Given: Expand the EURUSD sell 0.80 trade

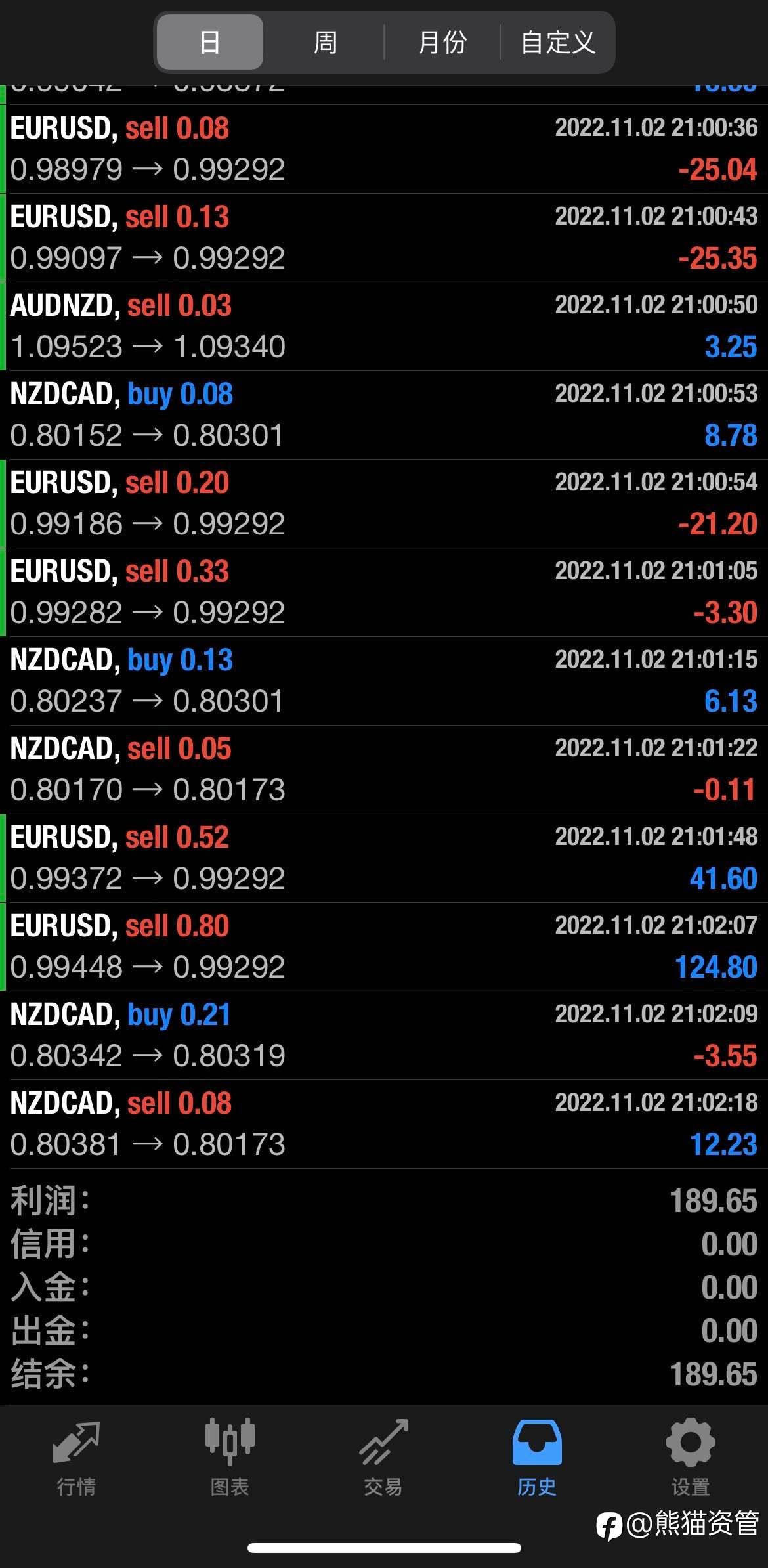Looking at the screenshot, I should pyautogui.click(x=384, y=947).
